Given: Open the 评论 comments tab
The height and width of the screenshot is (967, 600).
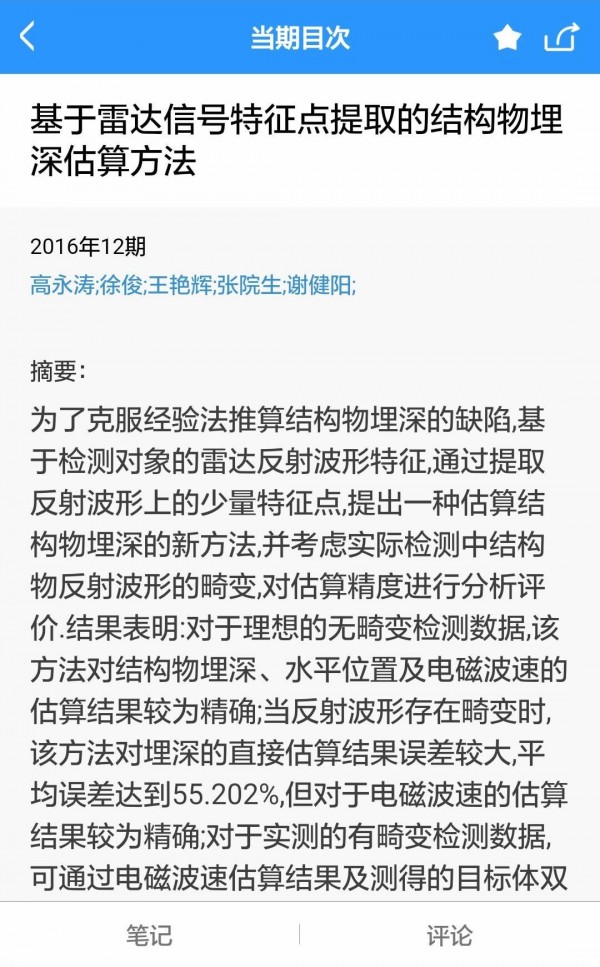Looking at the screenshot, I should tap(449, 936).
